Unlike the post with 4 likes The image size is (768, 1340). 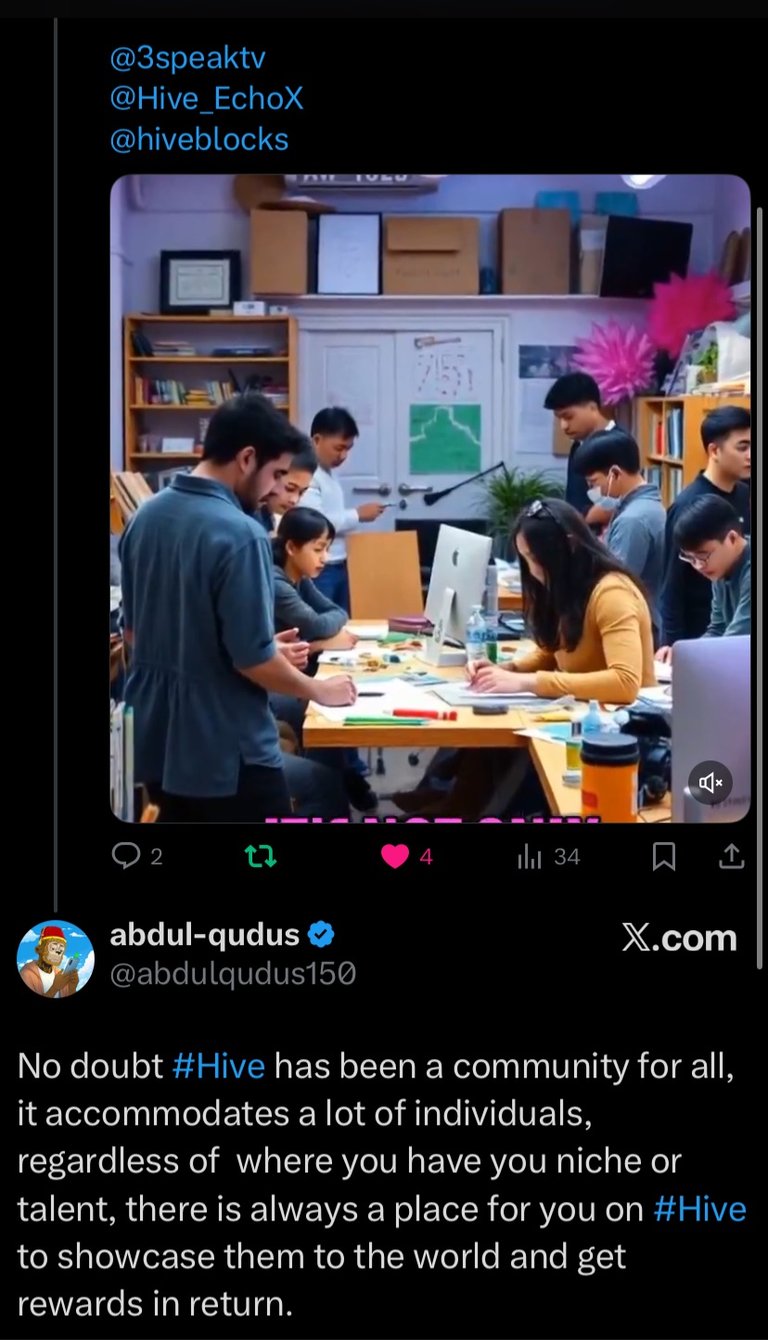396,856
